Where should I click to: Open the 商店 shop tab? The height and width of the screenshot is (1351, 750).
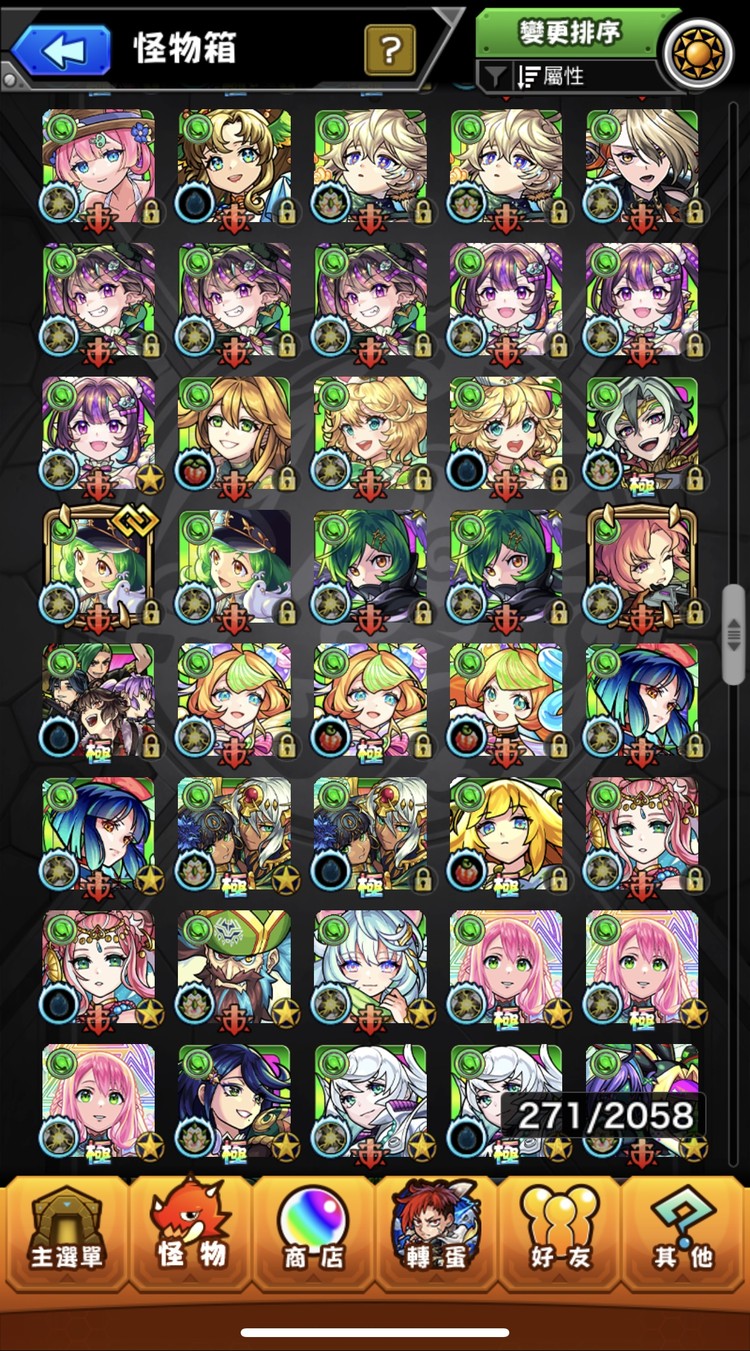313,1233
